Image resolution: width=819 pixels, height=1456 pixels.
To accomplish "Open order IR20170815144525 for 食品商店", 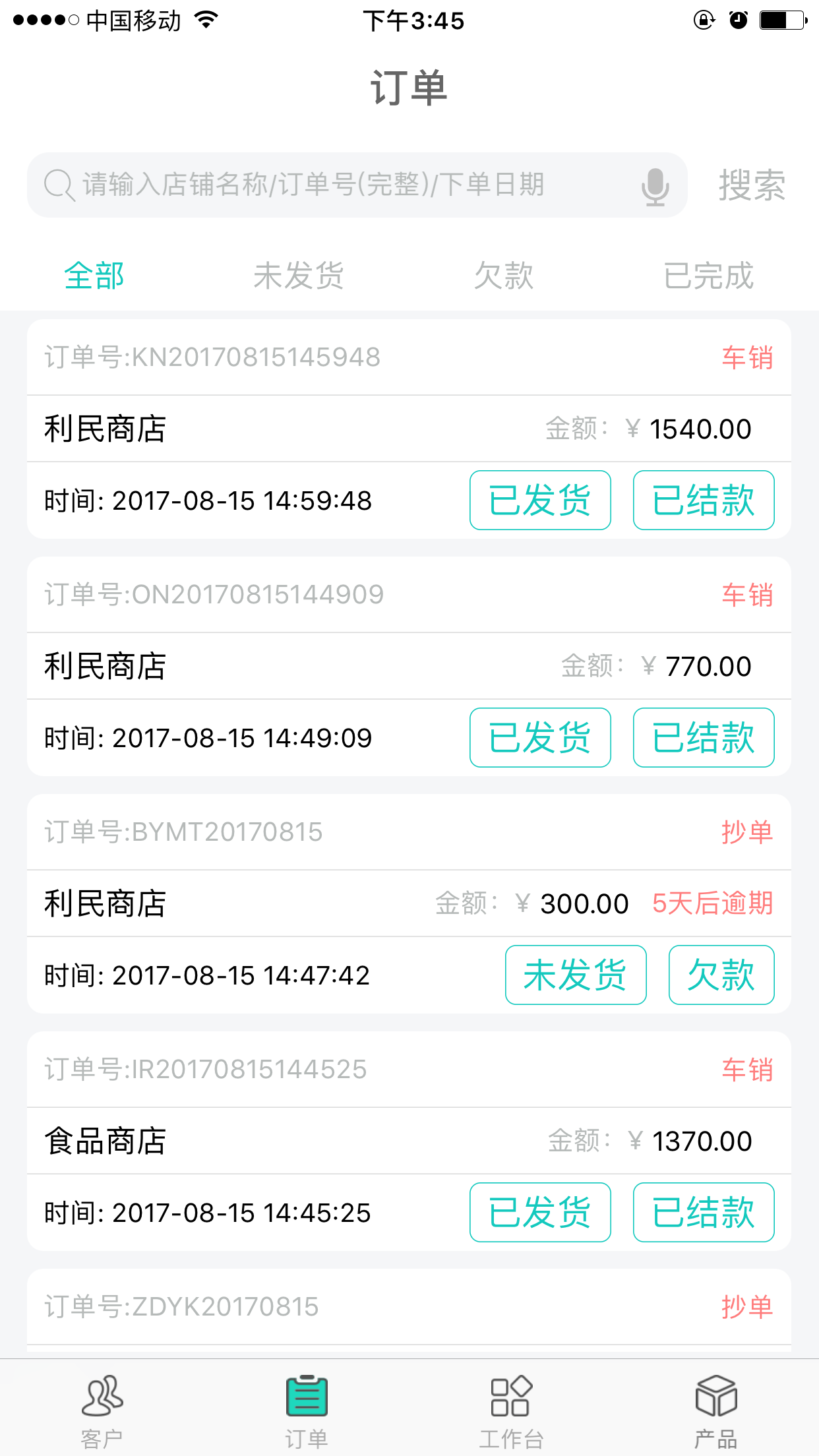I will pyautogui.click(x=409, y=1141).
